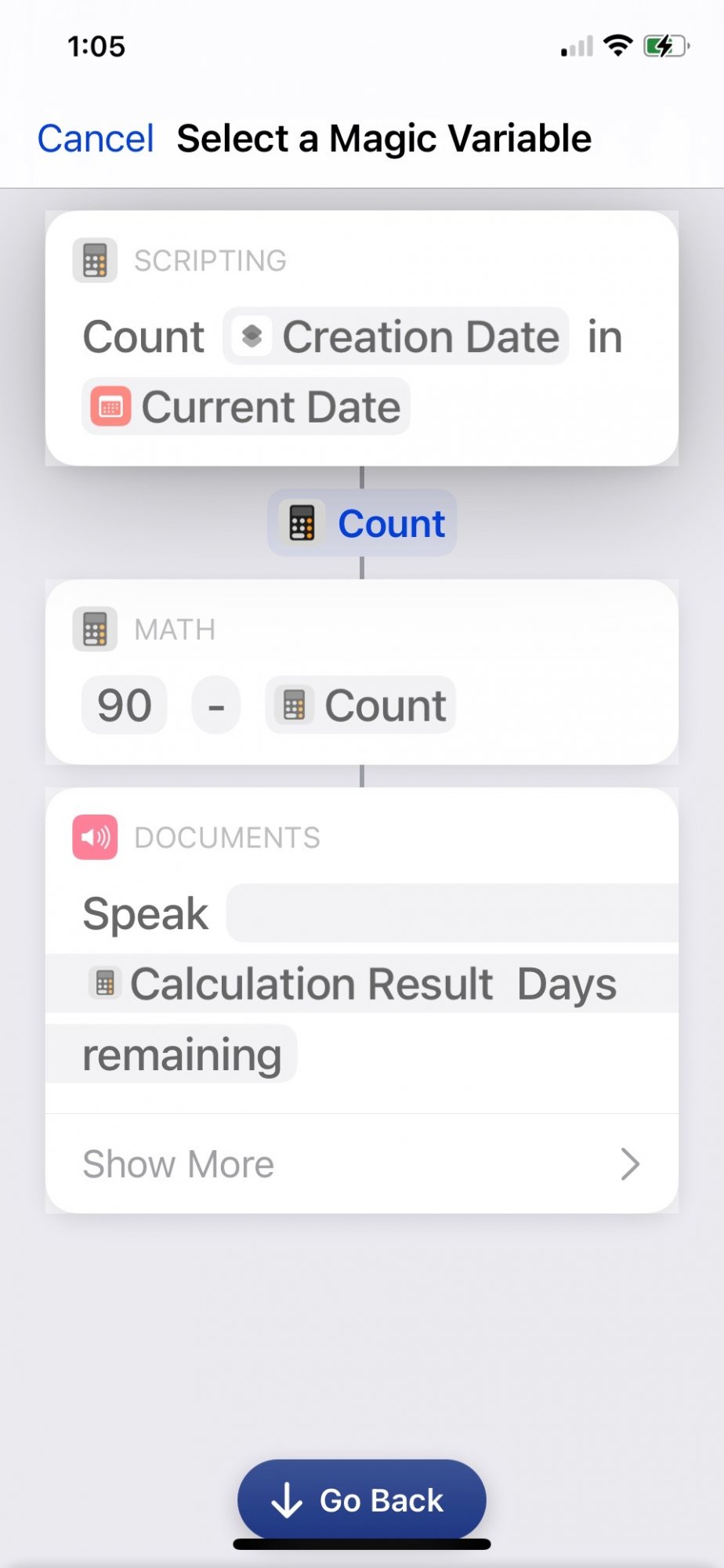Tap Count variable in the Math action

[361, 706]
